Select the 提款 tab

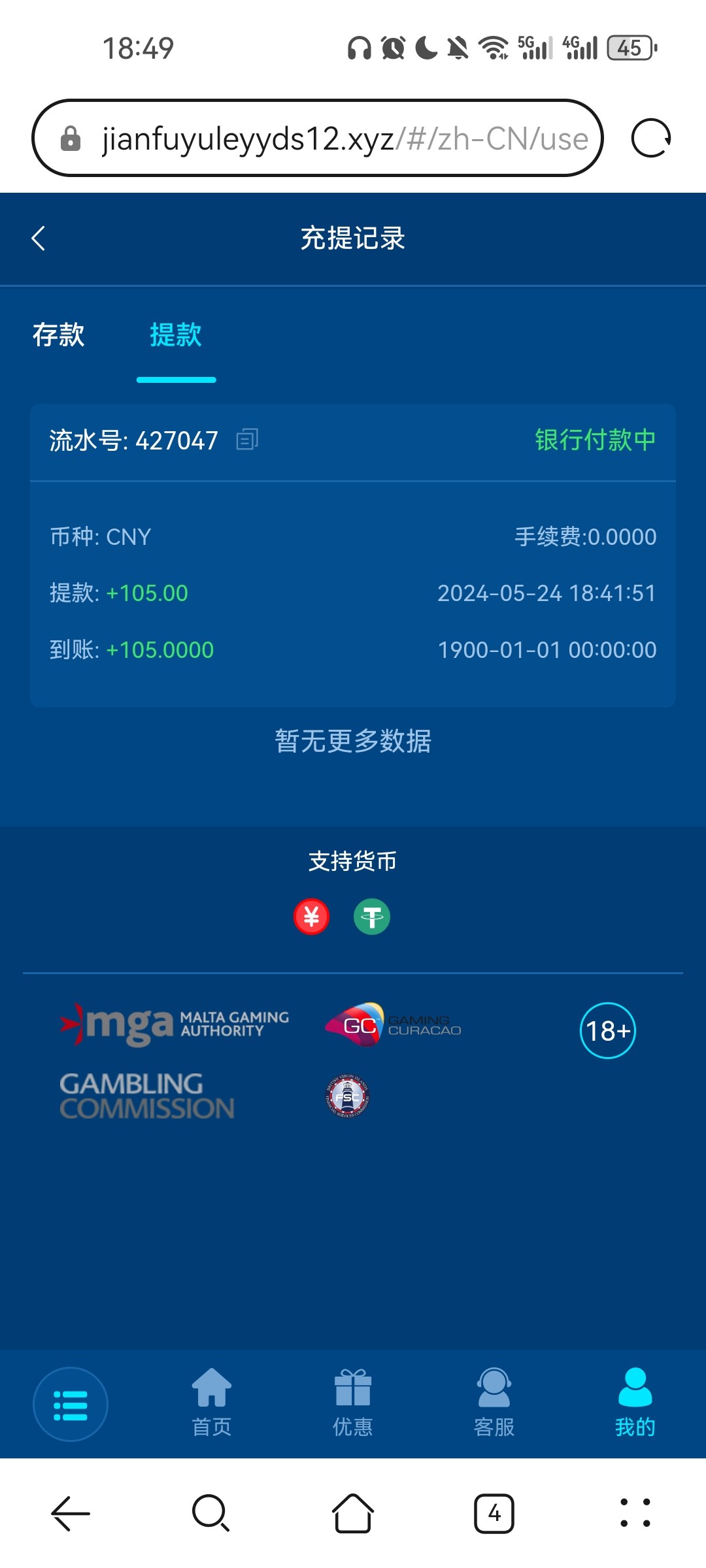click(176, 335)
